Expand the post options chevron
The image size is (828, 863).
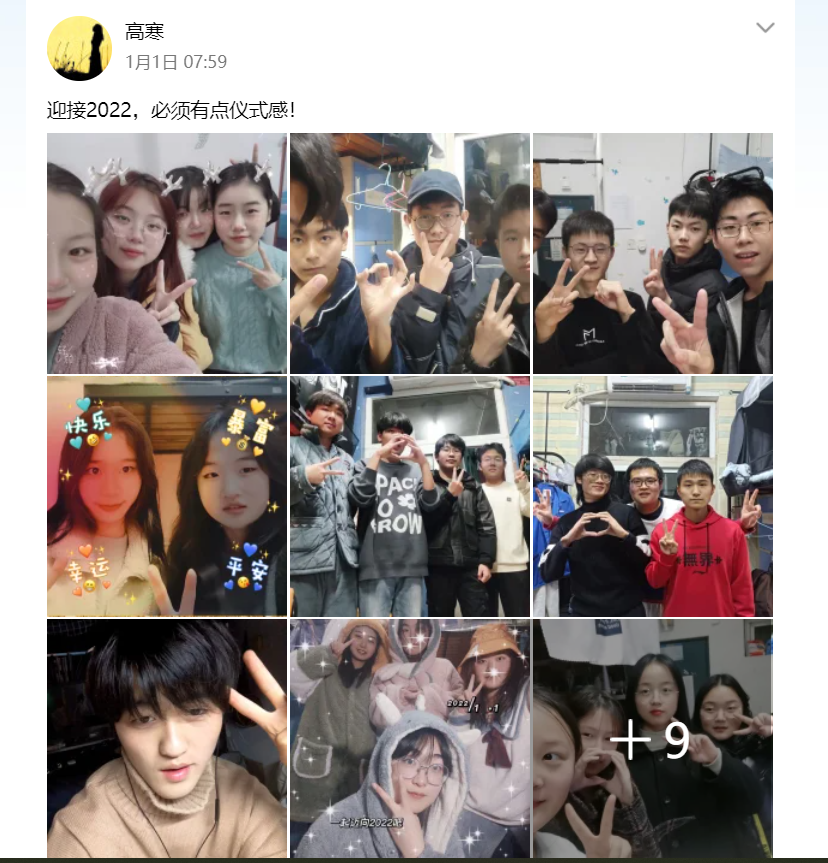[765, 28]
